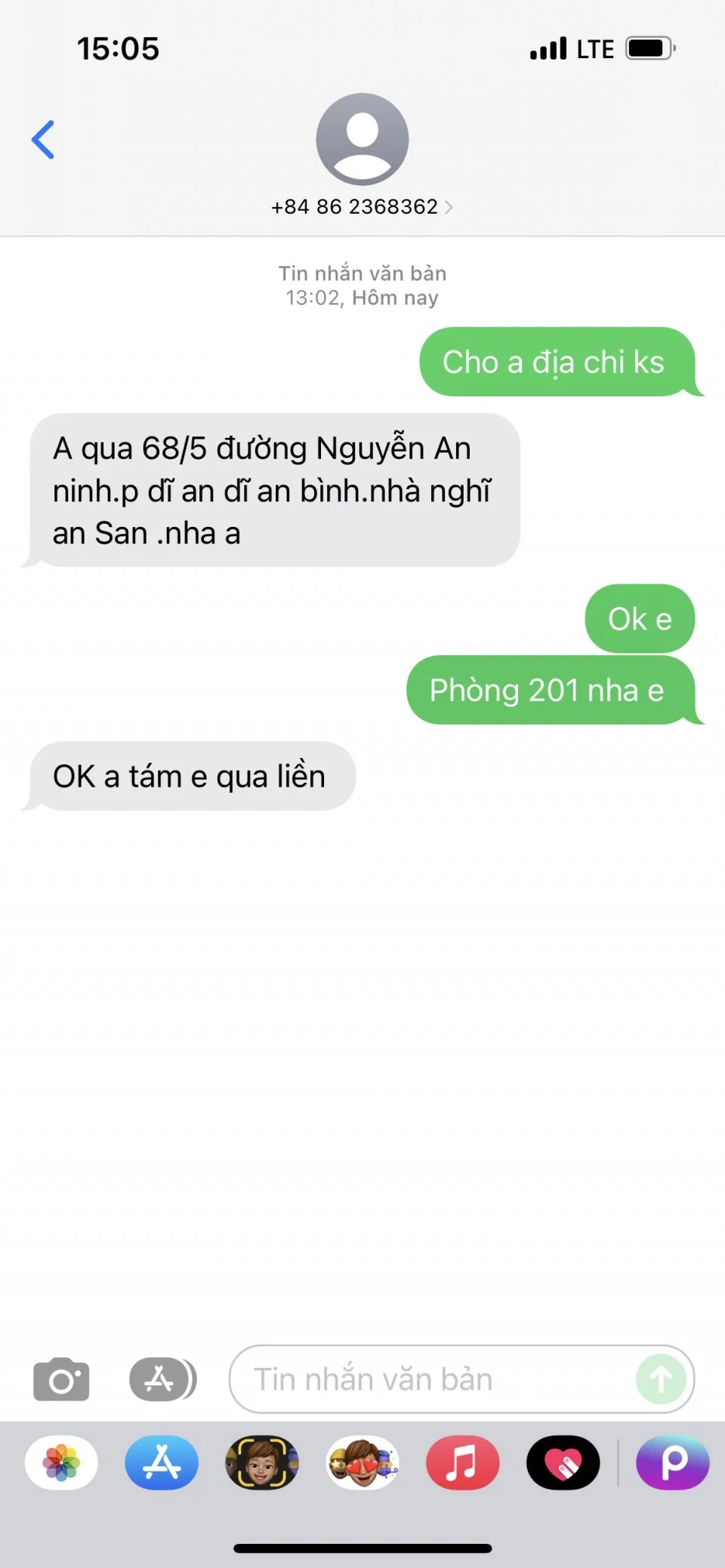Open the Memoji camera effects app

point(262,1463)
